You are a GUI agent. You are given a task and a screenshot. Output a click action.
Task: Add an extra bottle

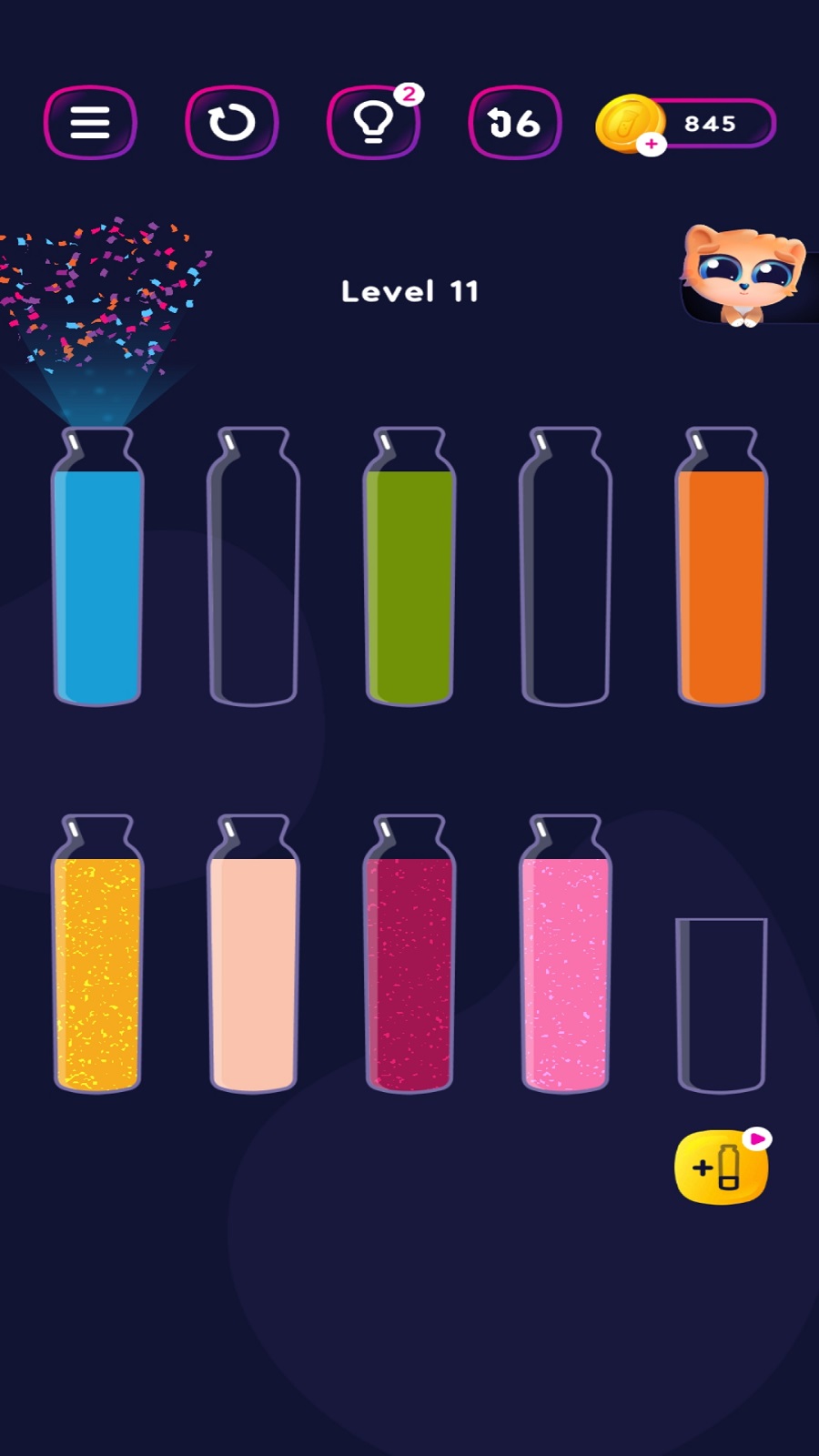(721, 1168)
